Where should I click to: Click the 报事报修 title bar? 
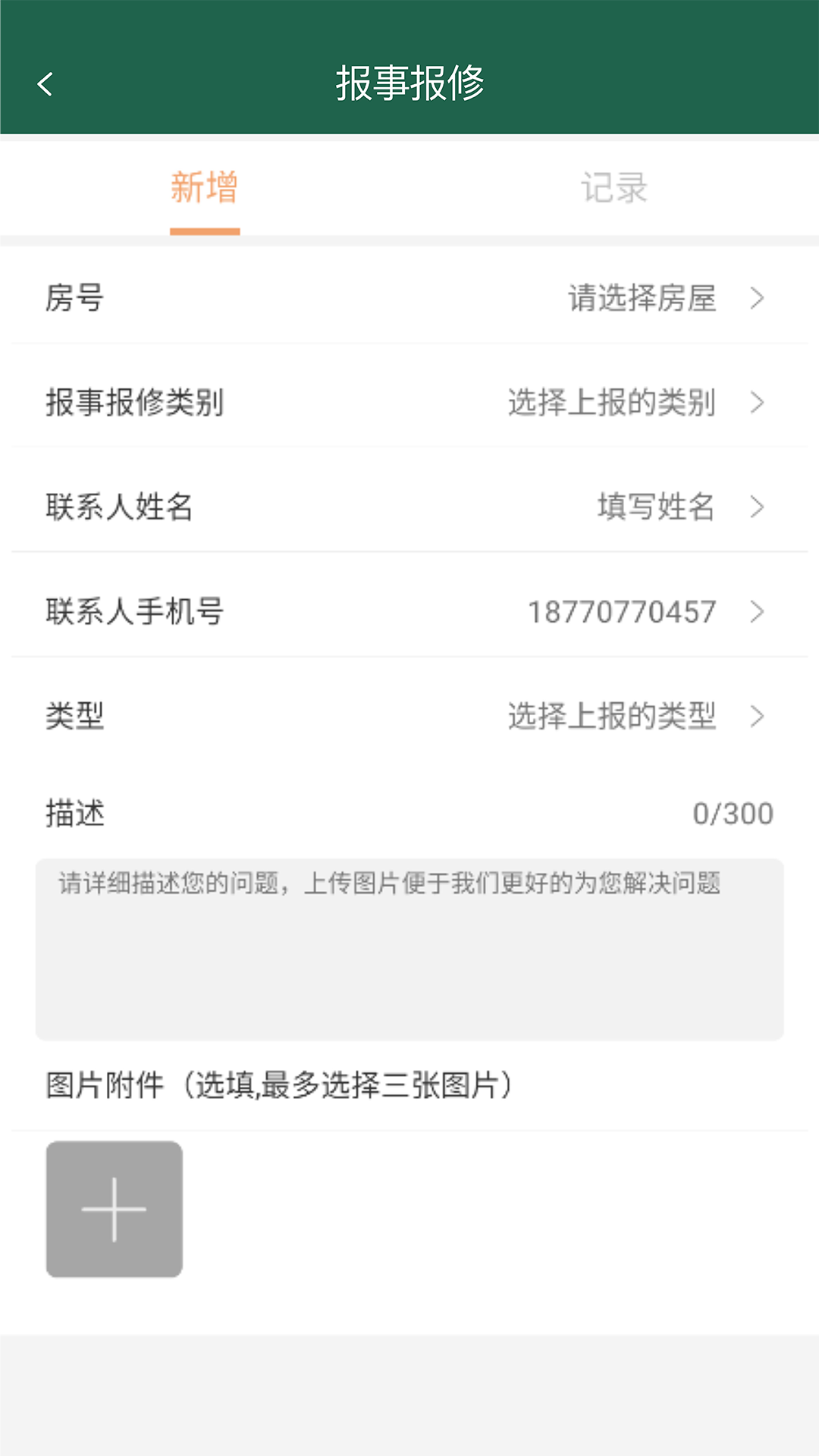click(409, 84)
